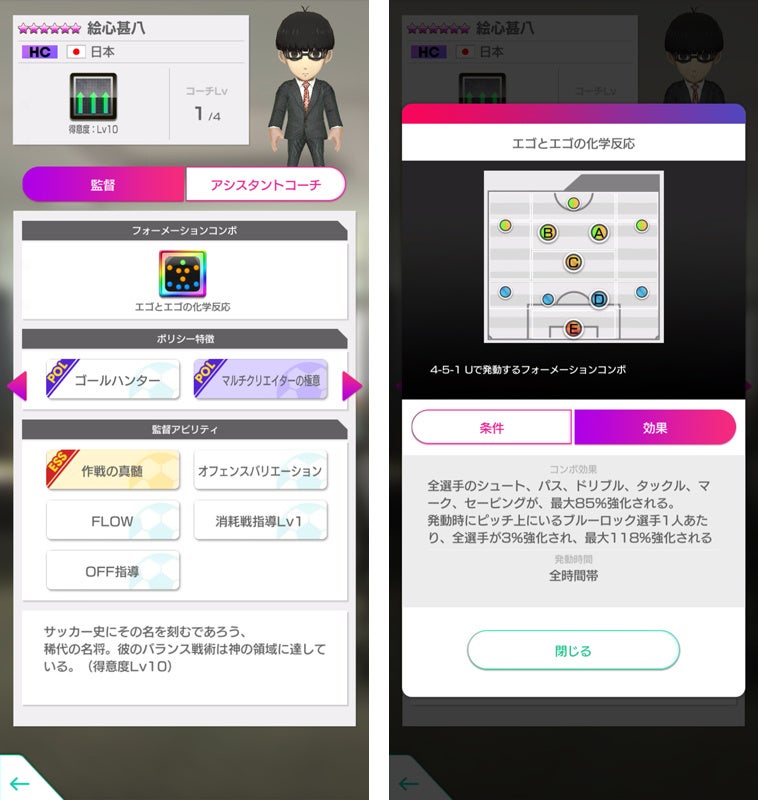Open the オフェンスバリエーション ability
Viewport: 758px width, 800px height.
(x=260, y=470)
